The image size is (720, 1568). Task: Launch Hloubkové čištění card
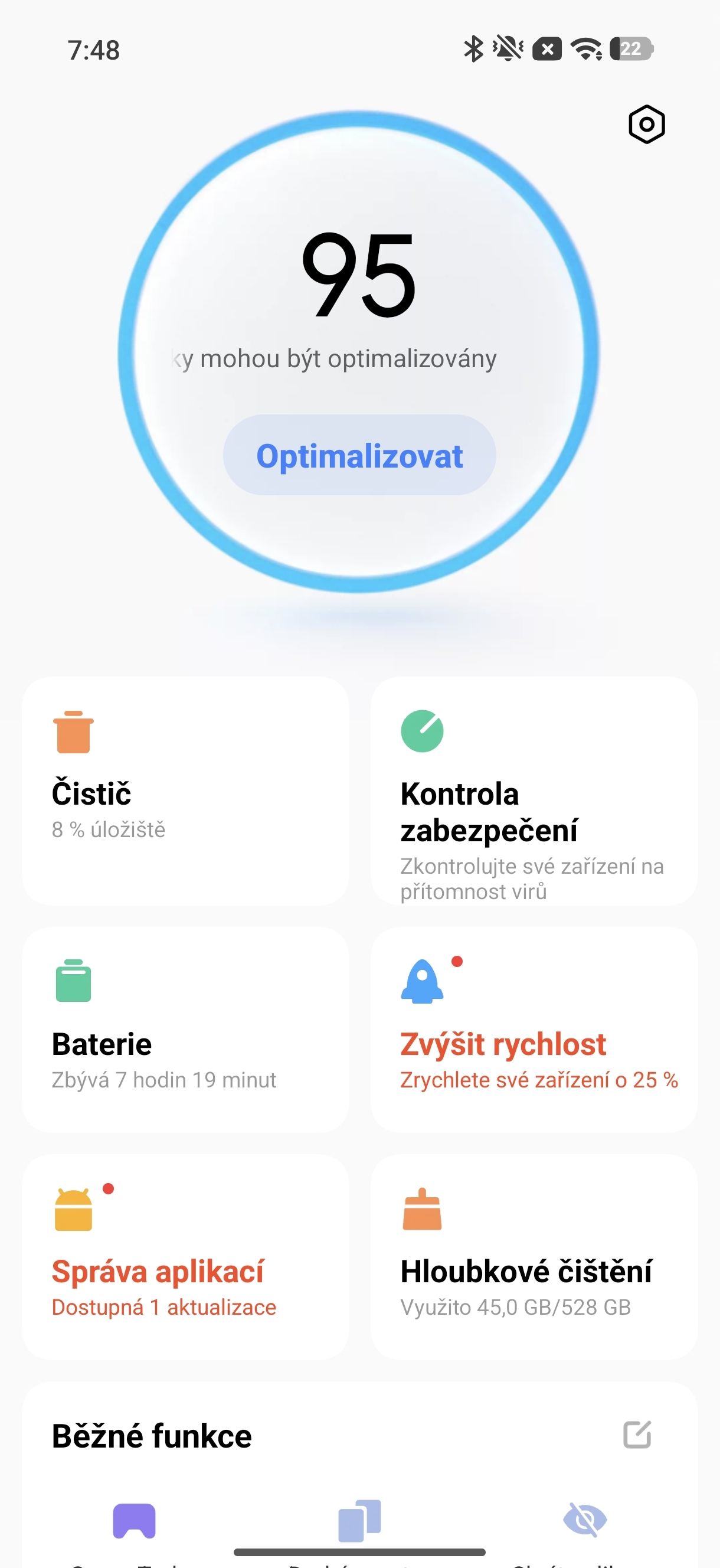pos(533,1257)
